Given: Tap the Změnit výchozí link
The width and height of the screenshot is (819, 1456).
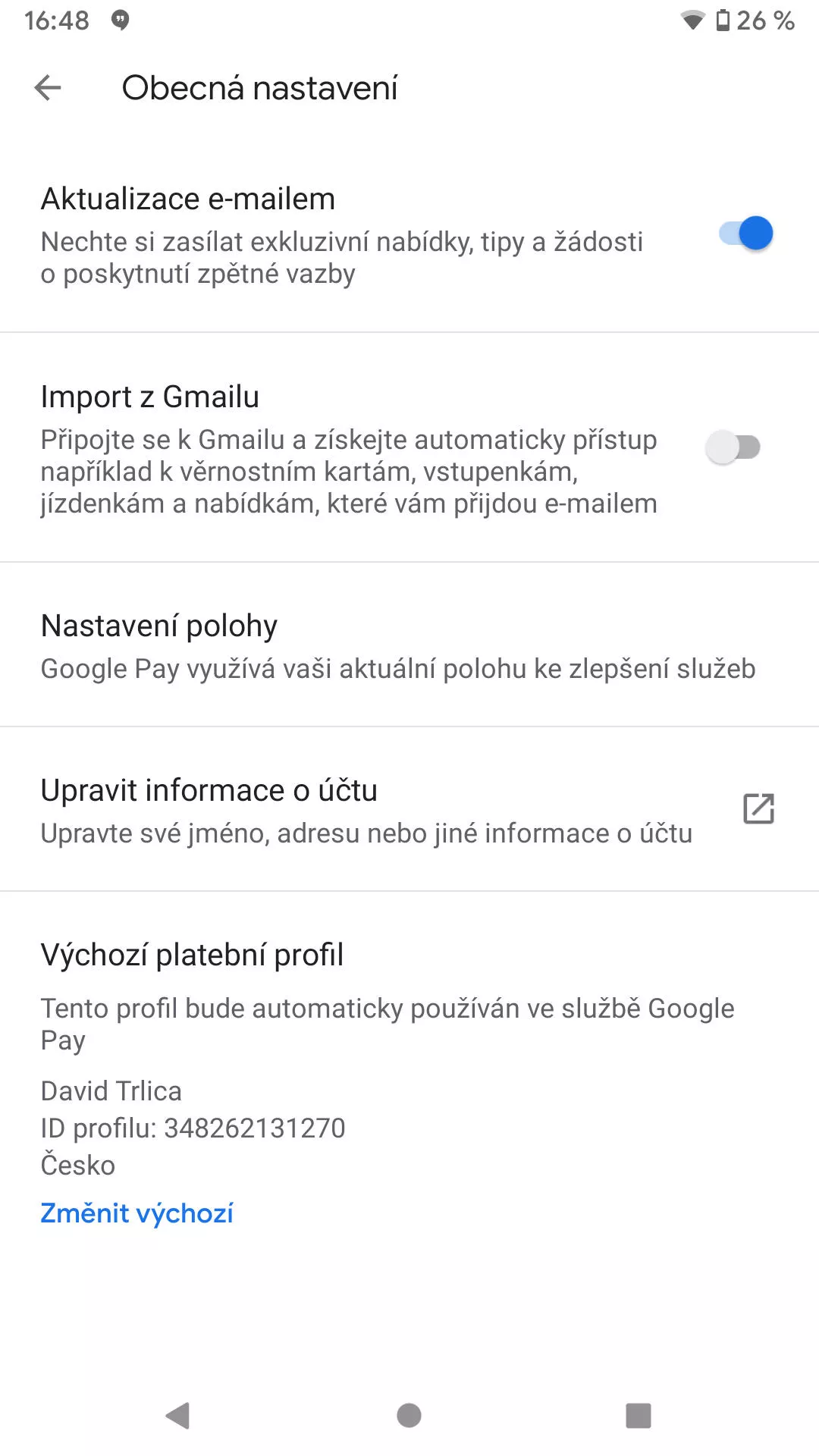Looking at the screenshot, I should coord(136,1213).
